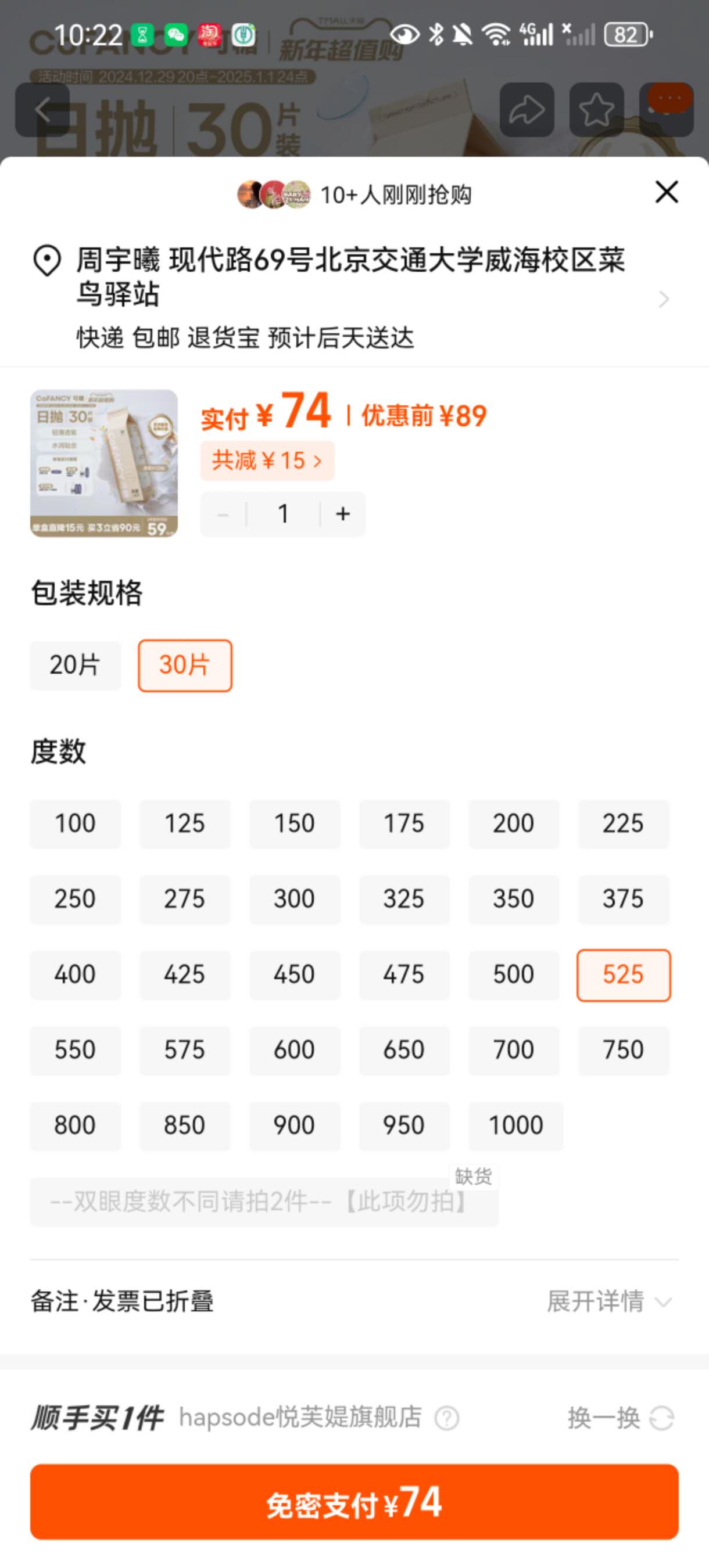Select the 20片 package size
709x1568 pixels.
pyautogui.click(x=75, y=665)
